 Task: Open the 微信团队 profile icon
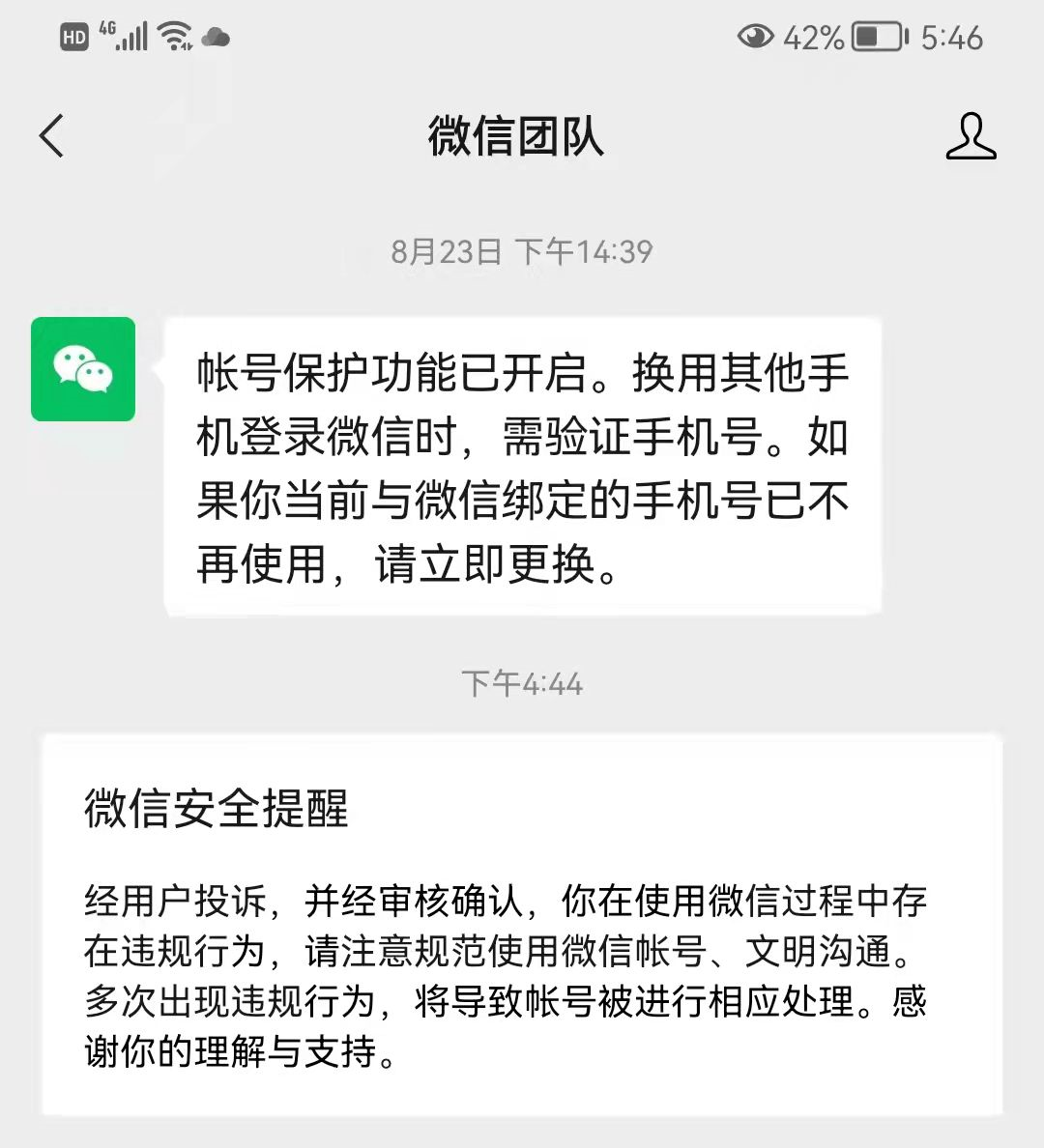[970, 136]
